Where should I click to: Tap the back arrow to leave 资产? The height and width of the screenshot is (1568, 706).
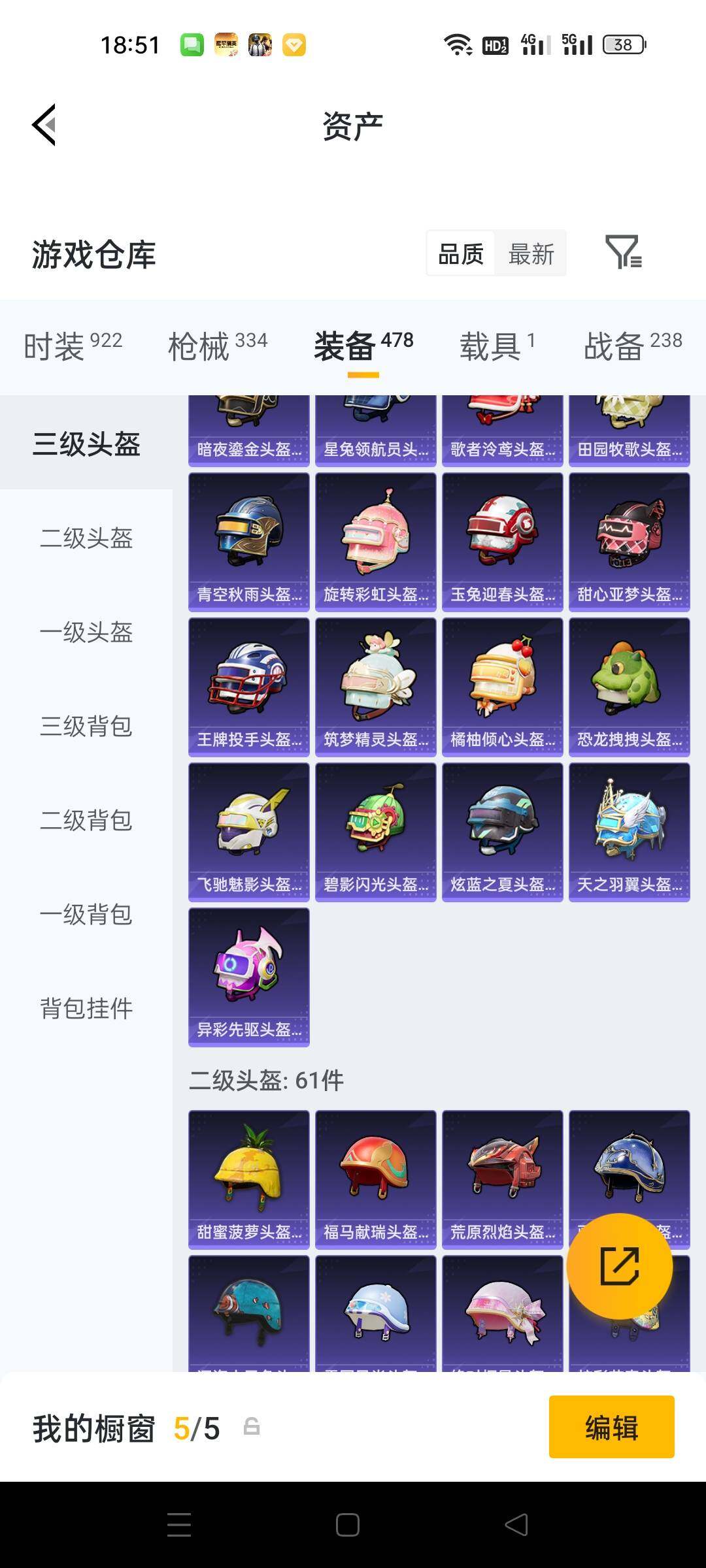[x=43, y=125]
